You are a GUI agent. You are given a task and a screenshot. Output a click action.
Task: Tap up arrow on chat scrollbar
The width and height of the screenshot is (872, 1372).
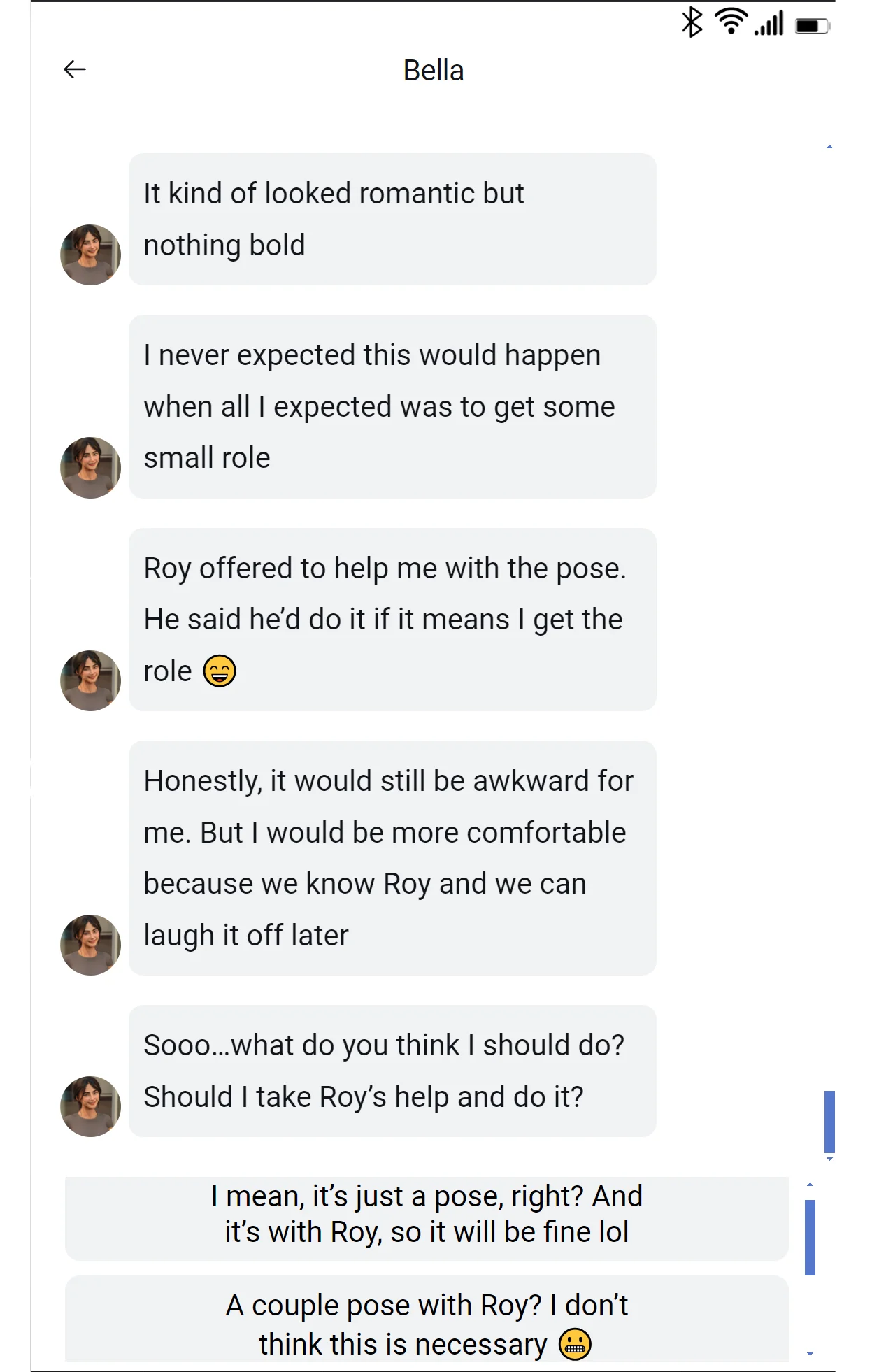point(829,147)
